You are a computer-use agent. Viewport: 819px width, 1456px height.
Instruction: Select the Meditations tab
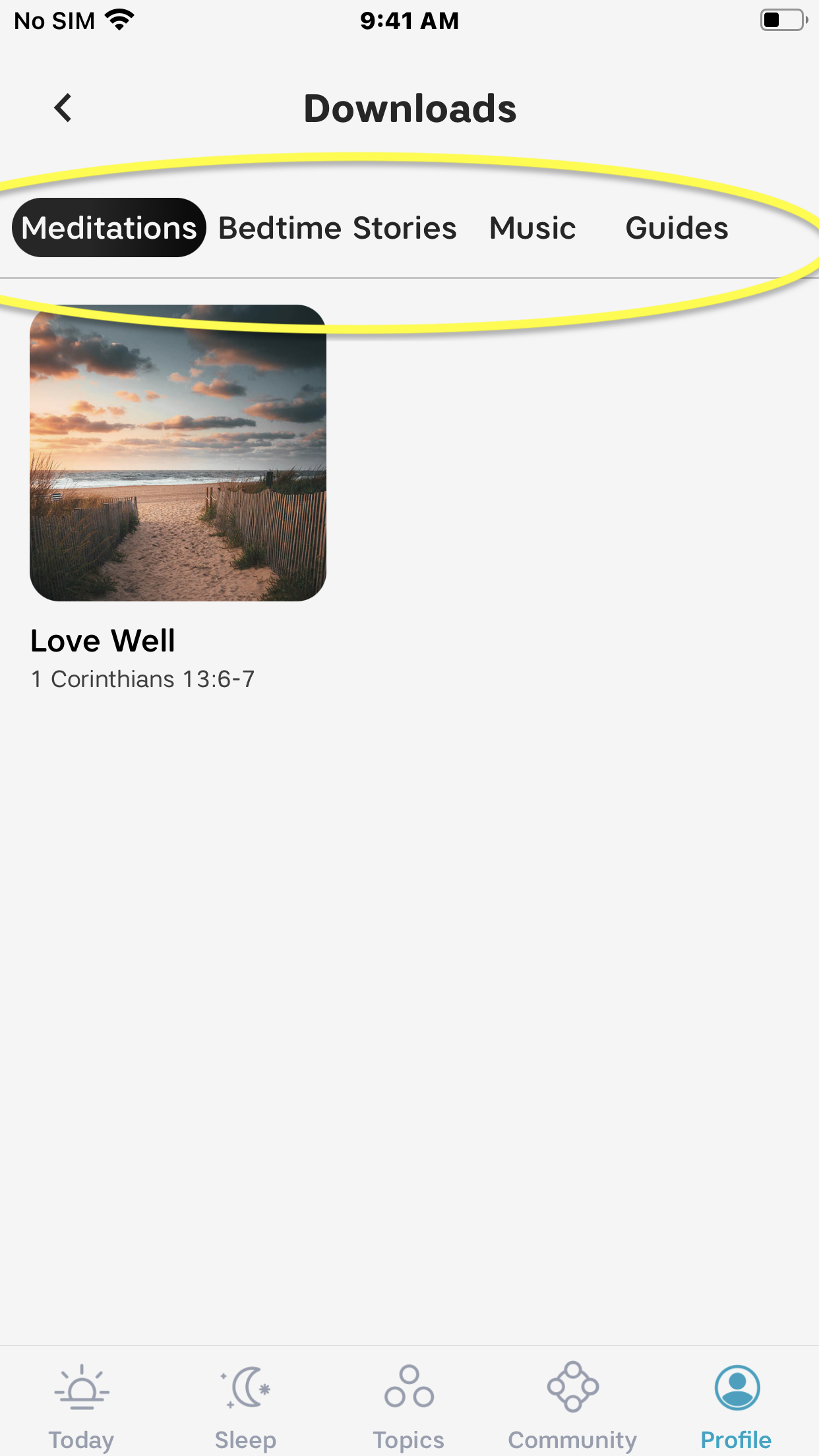tap(109, 228)
